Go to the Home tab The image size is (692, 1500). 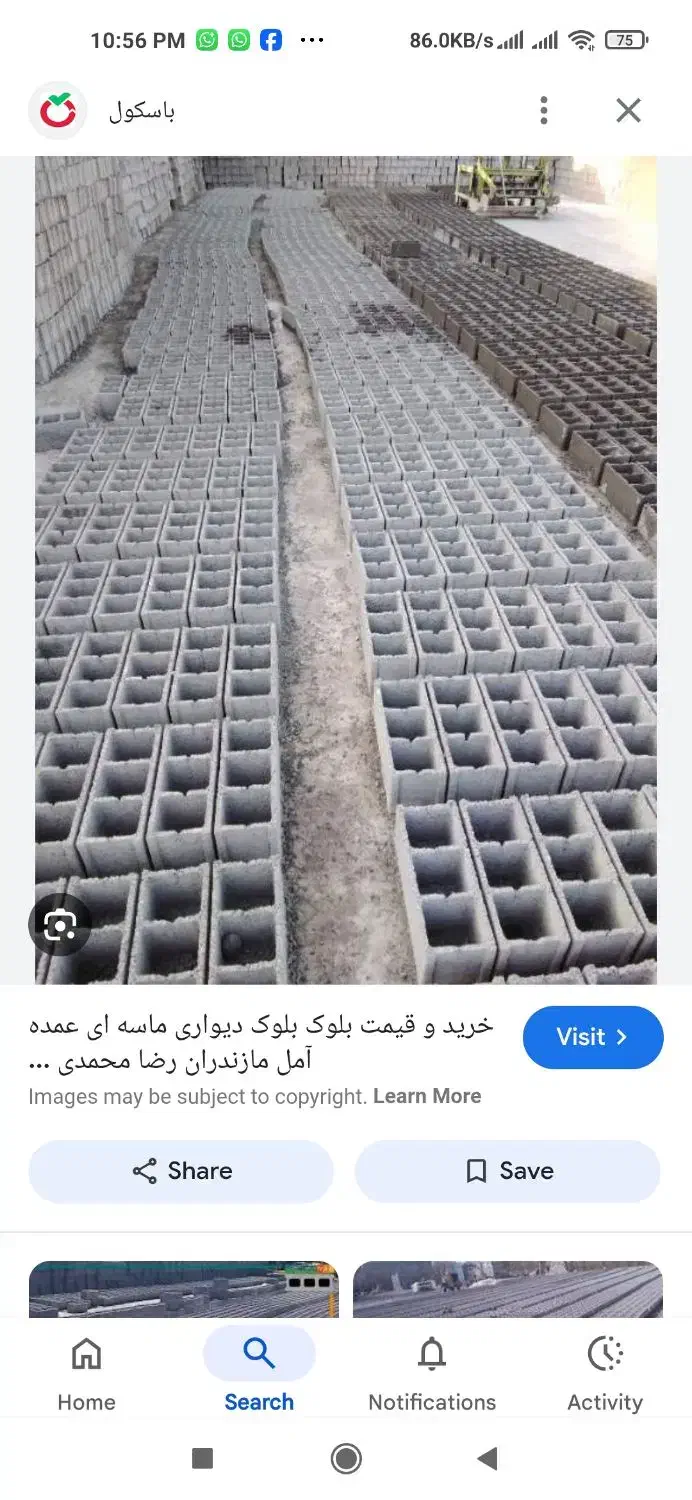pos(86,1373)
